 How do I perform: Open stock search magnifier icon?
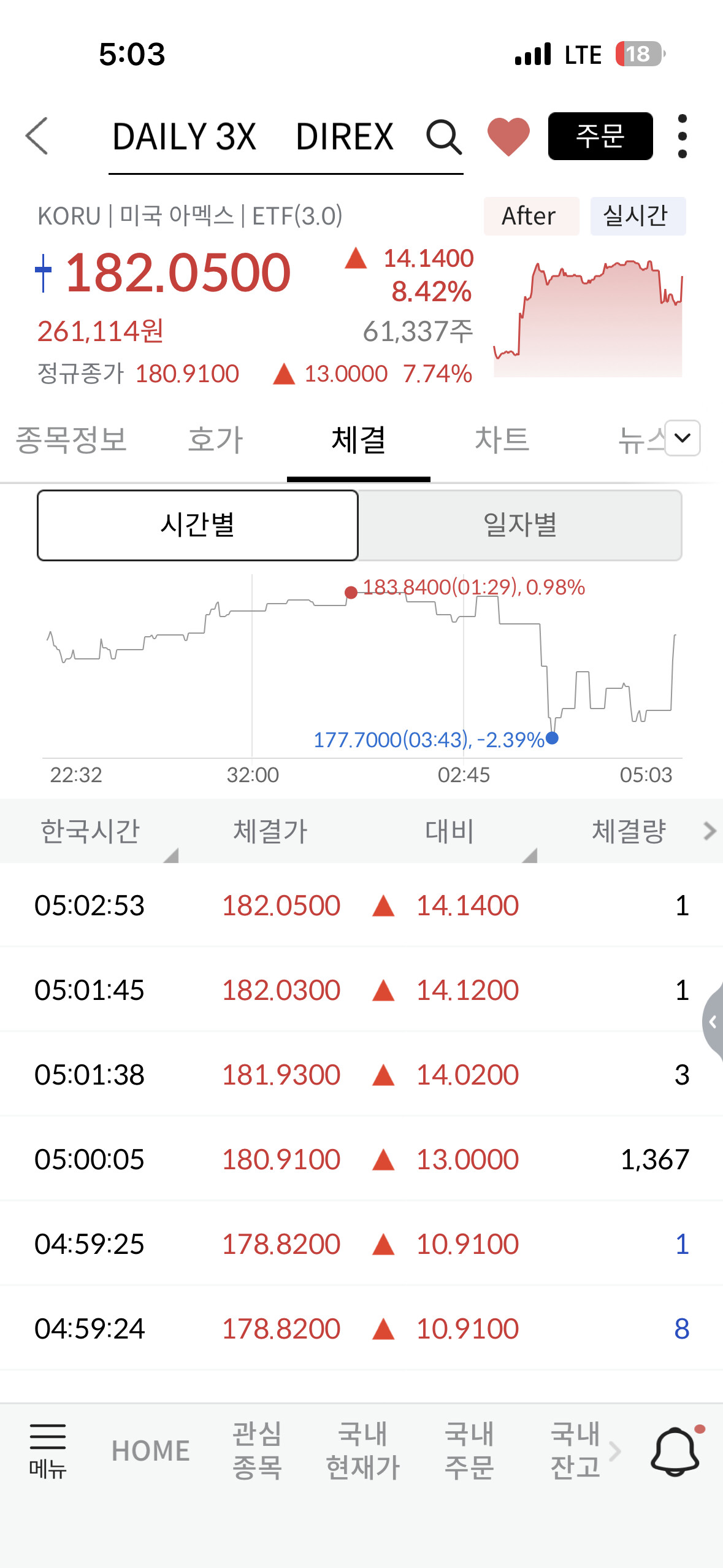[443, 136]
